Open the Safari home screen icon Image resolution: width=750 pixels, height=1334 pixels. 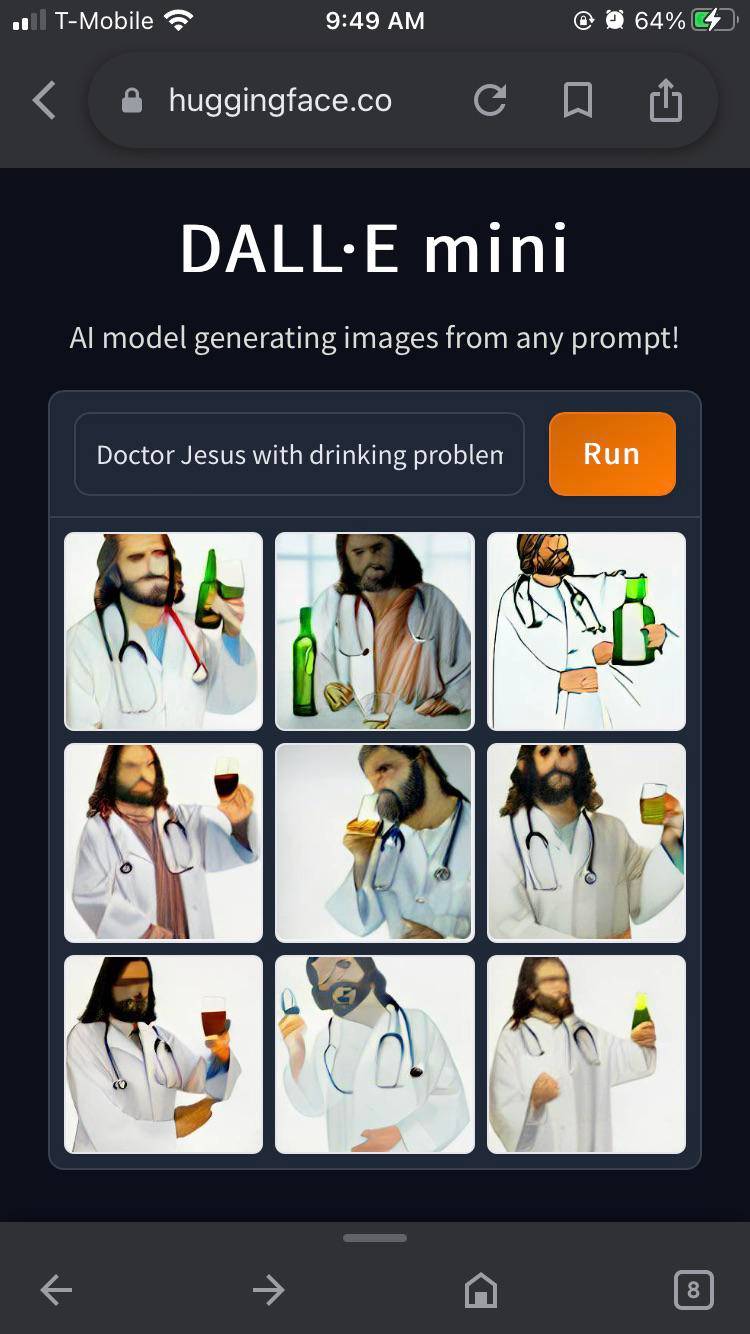[480, 1290]
